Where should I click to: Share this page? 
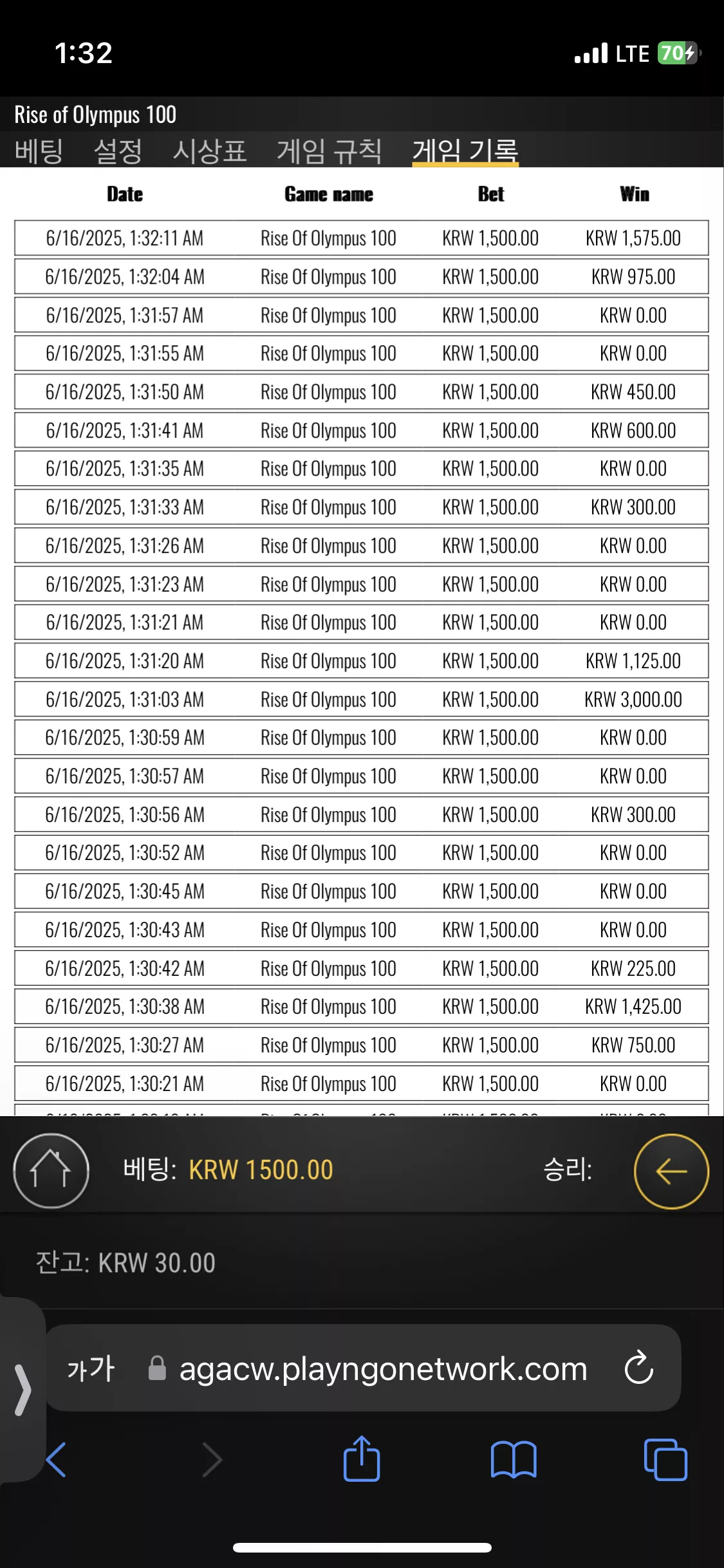point(362,1458)
